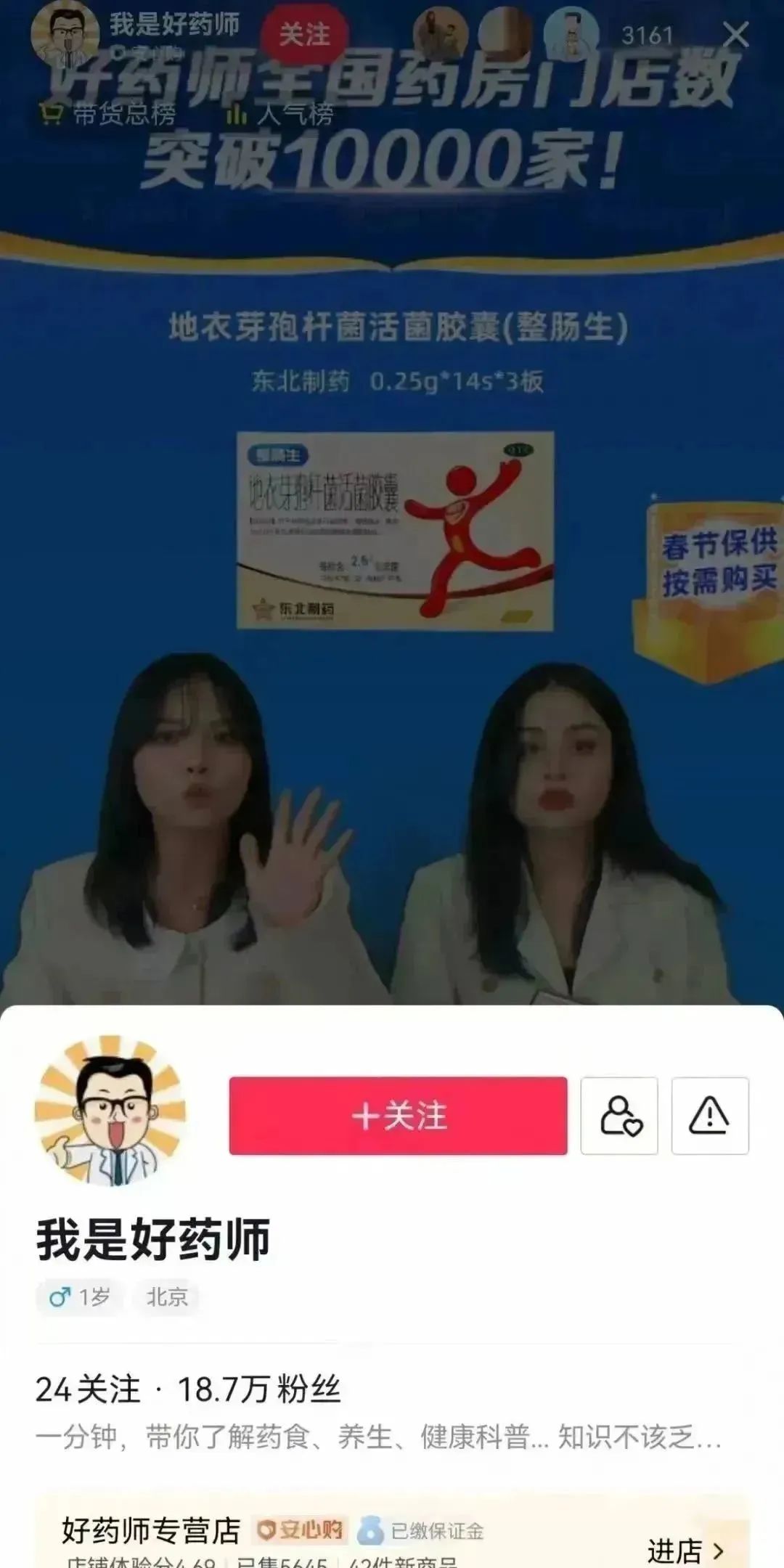Close the live stream with X
This screenshot has height=1568, width=784.
[735, 34]
